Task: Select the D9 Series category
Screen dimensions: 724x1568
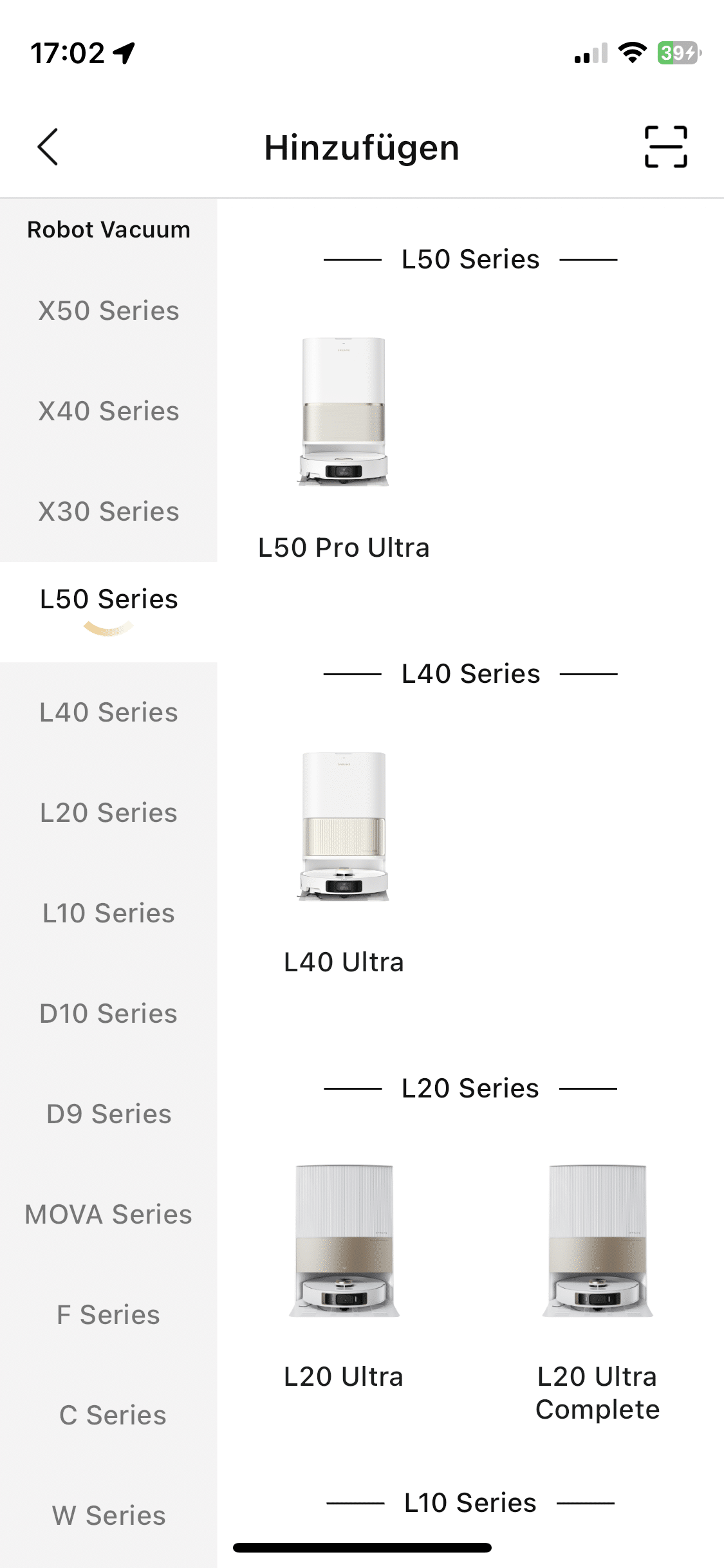Action: (108, 1114)
